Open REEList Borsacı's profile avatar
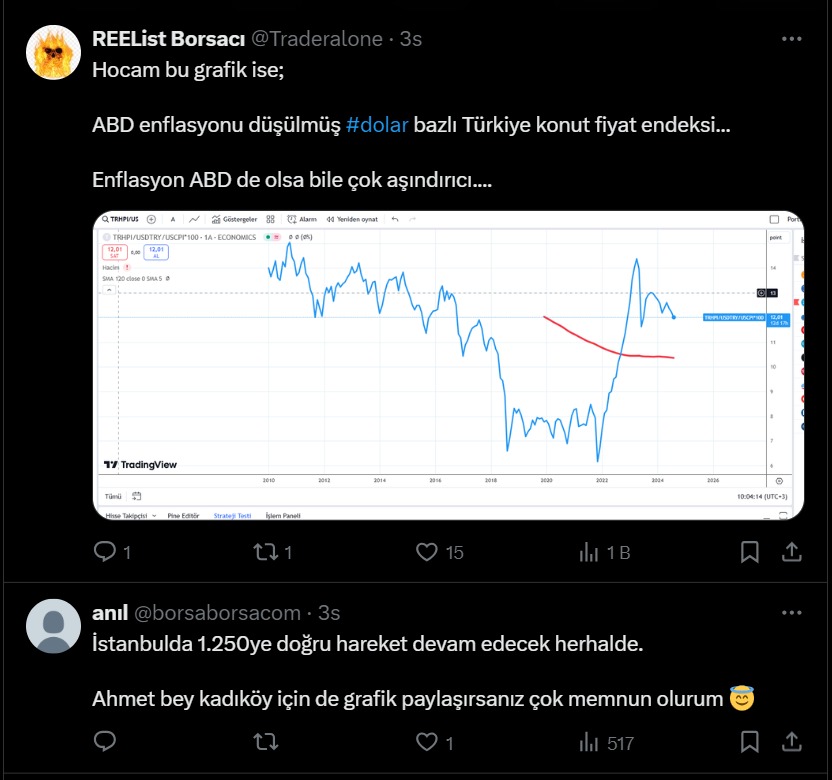 coord(52,52)
